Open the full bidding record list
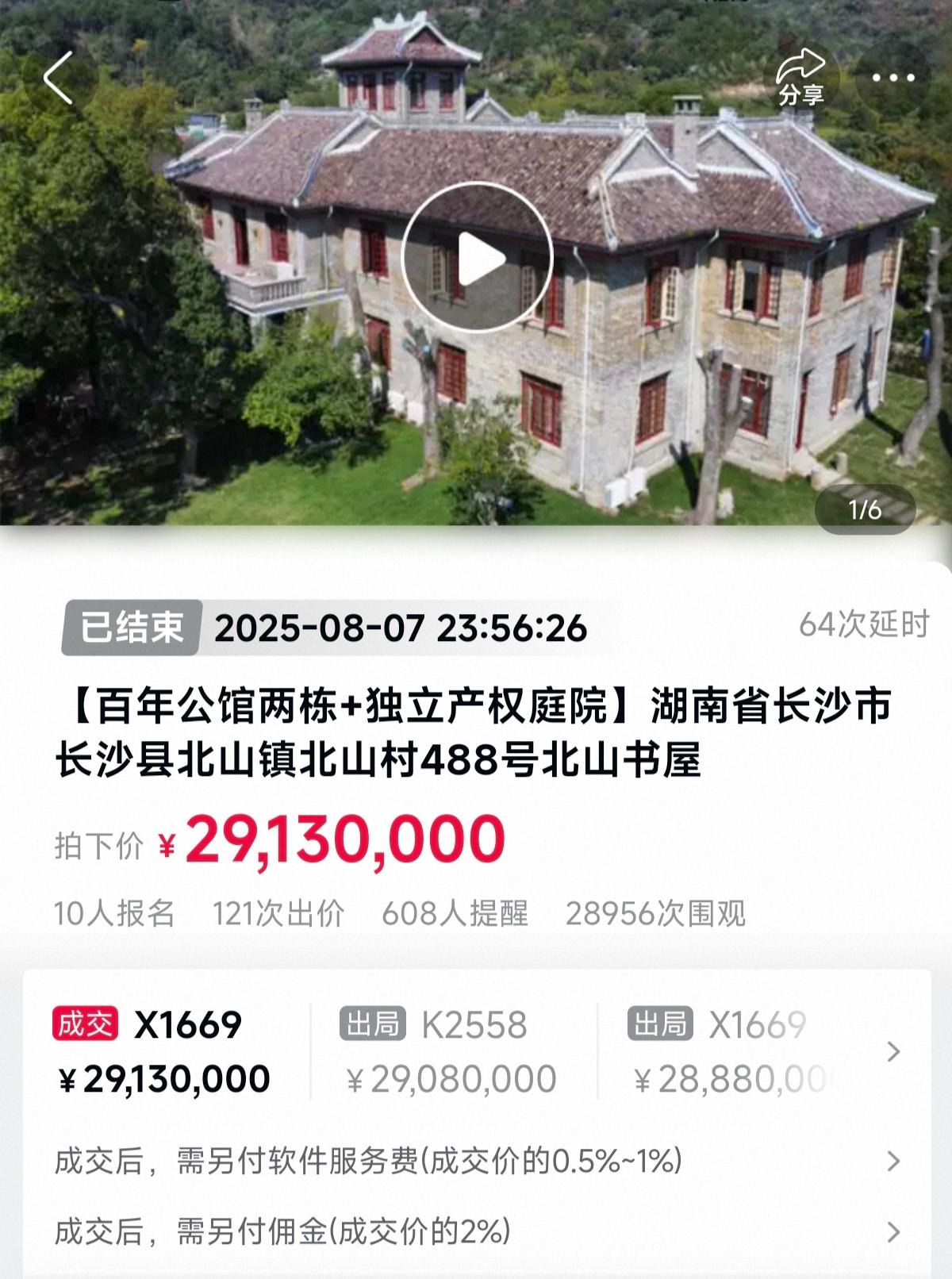The image size is (952, 1279). click(893, 1052)
